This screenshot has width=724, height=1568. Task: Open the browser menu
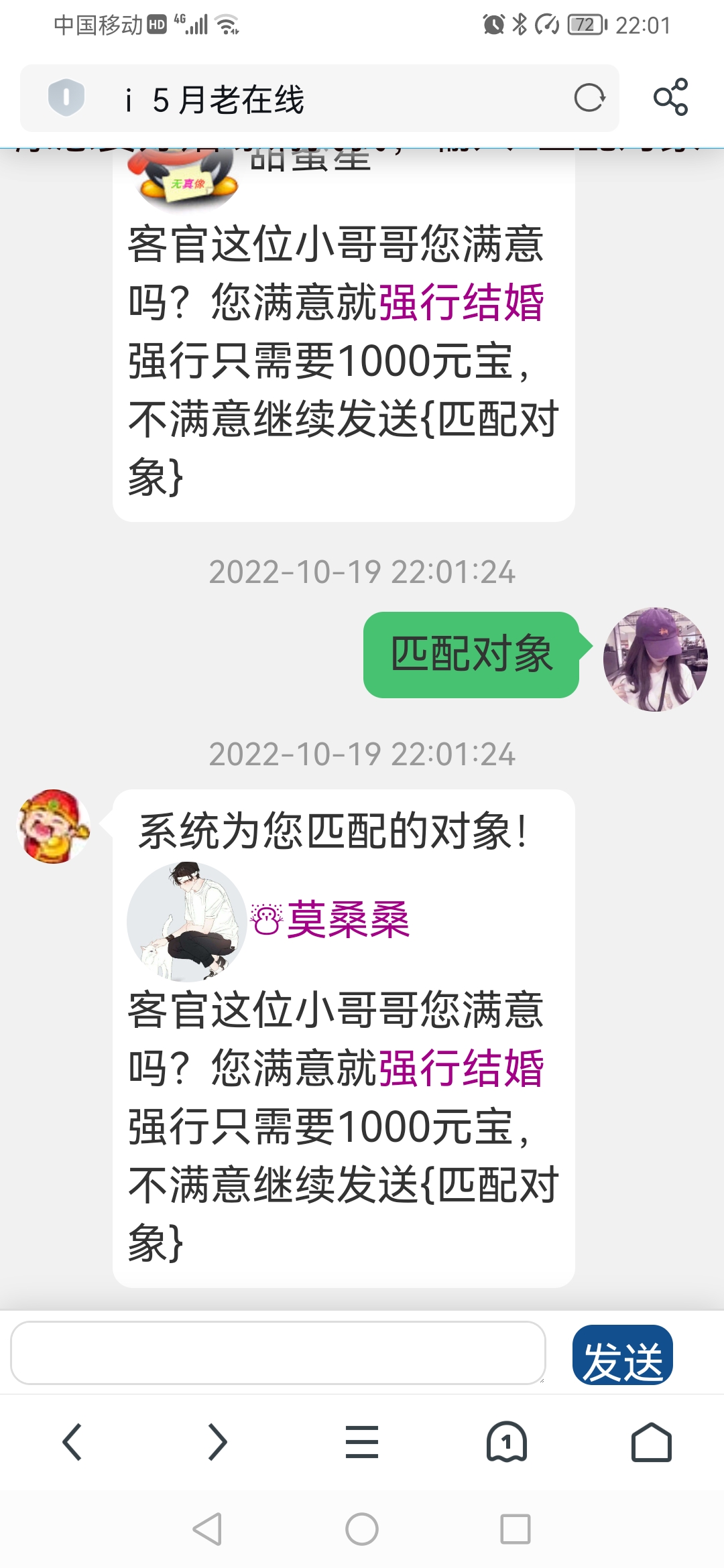click(x=362, y=1442)
